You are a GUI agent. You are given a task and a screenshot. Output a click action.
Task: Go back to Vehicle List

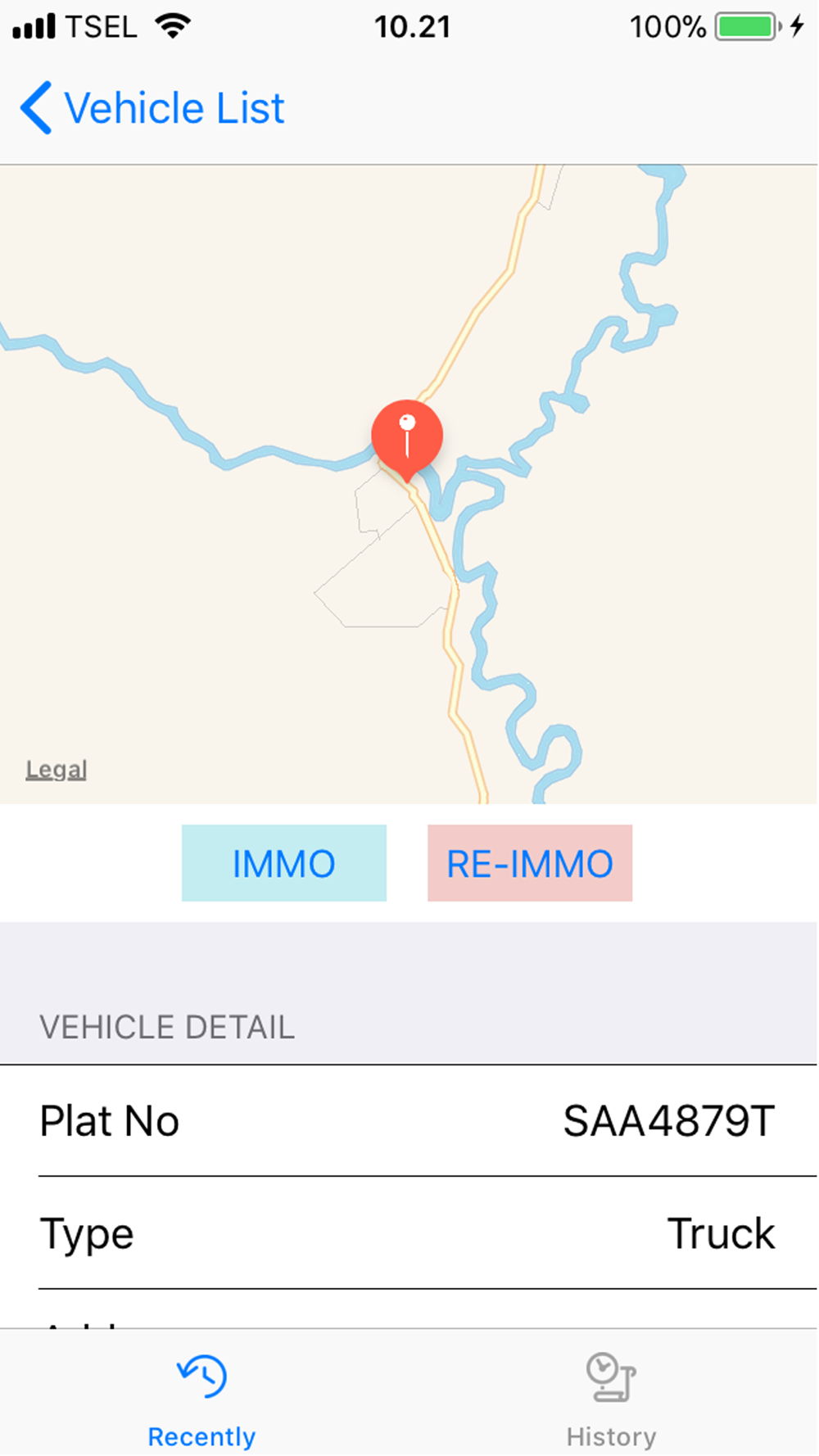(x=152, y=108)
